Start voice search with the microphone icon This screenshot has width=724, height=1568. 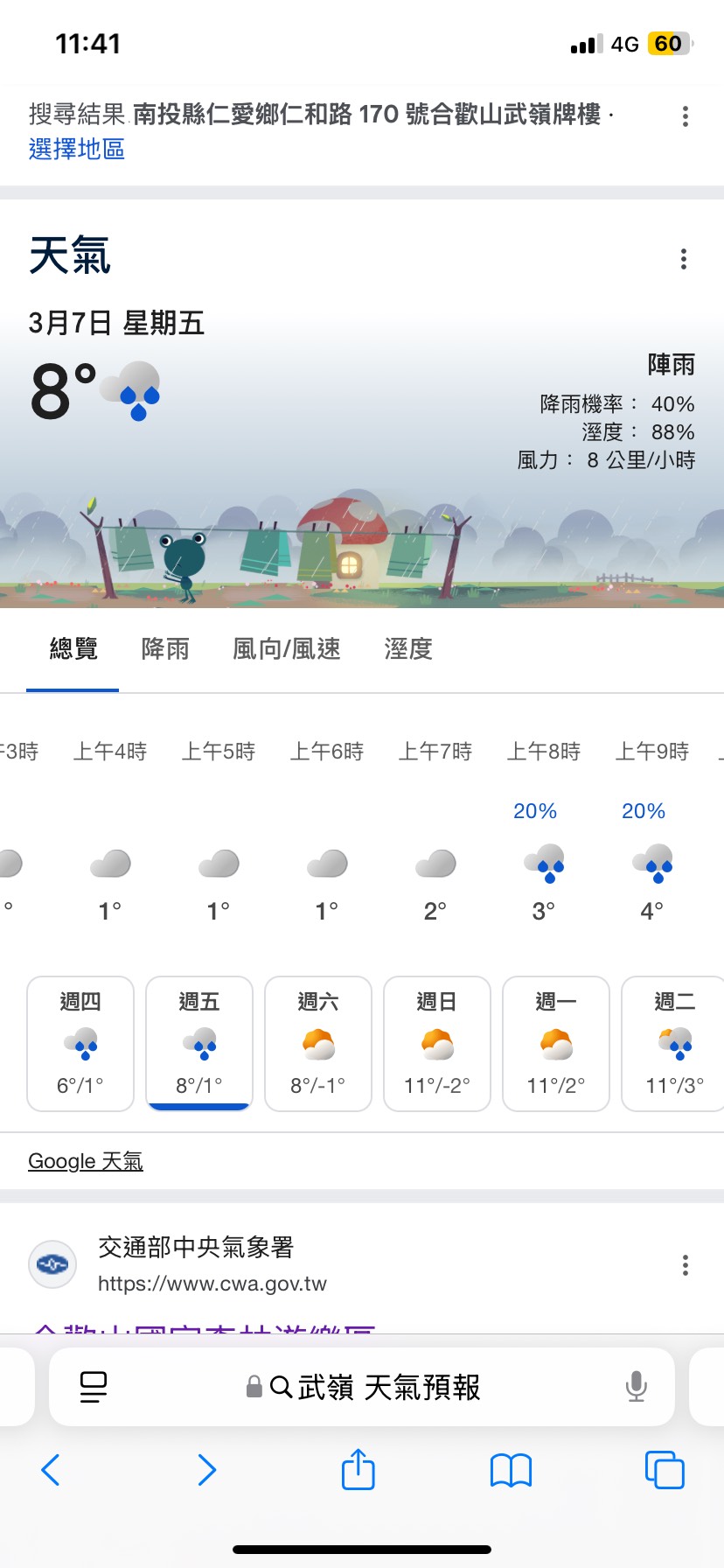click(637, 1387)
